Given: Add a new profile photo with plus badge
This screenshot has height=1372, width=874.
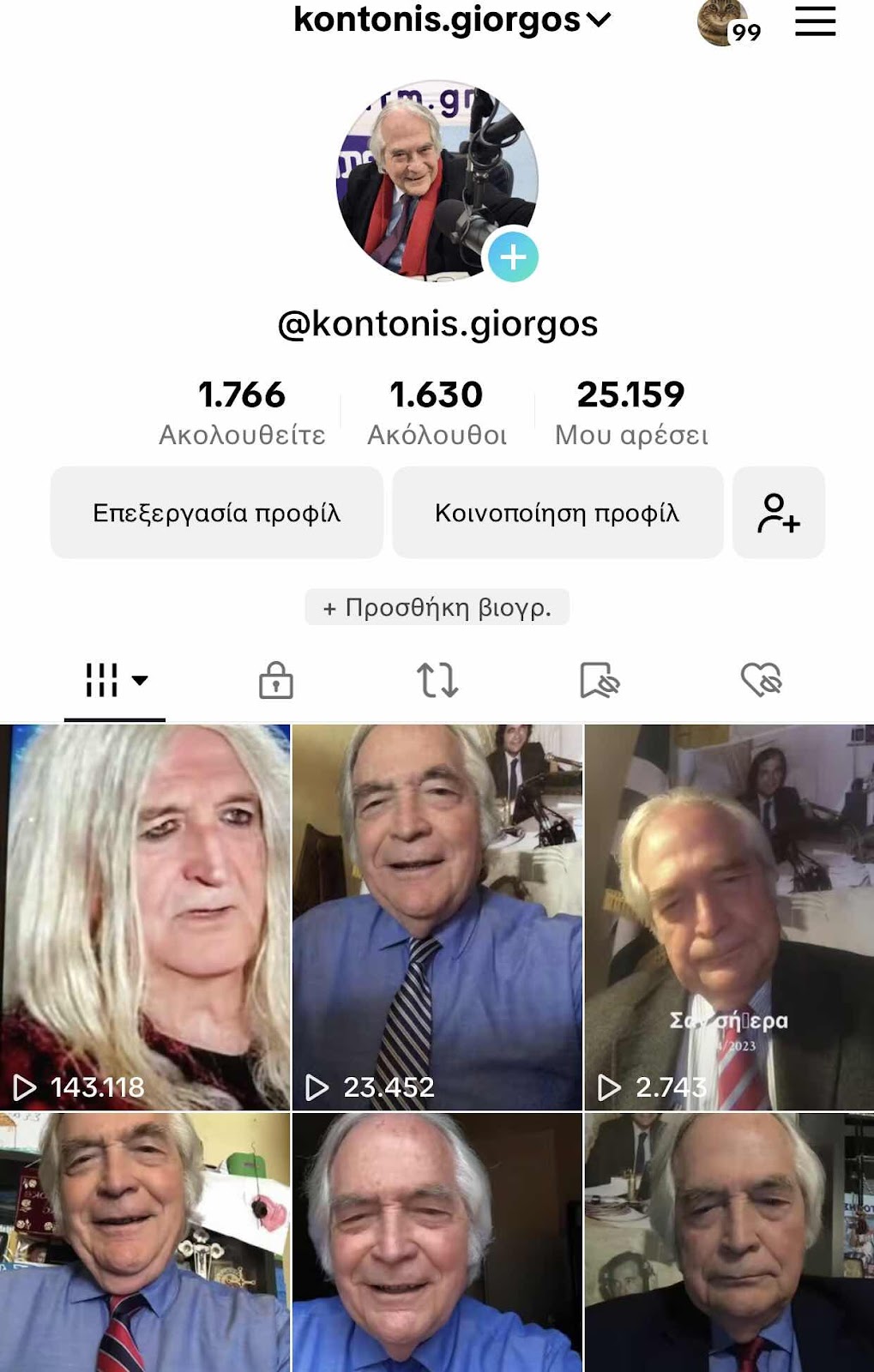Looking at the screenshot, I should click(513, 256).
